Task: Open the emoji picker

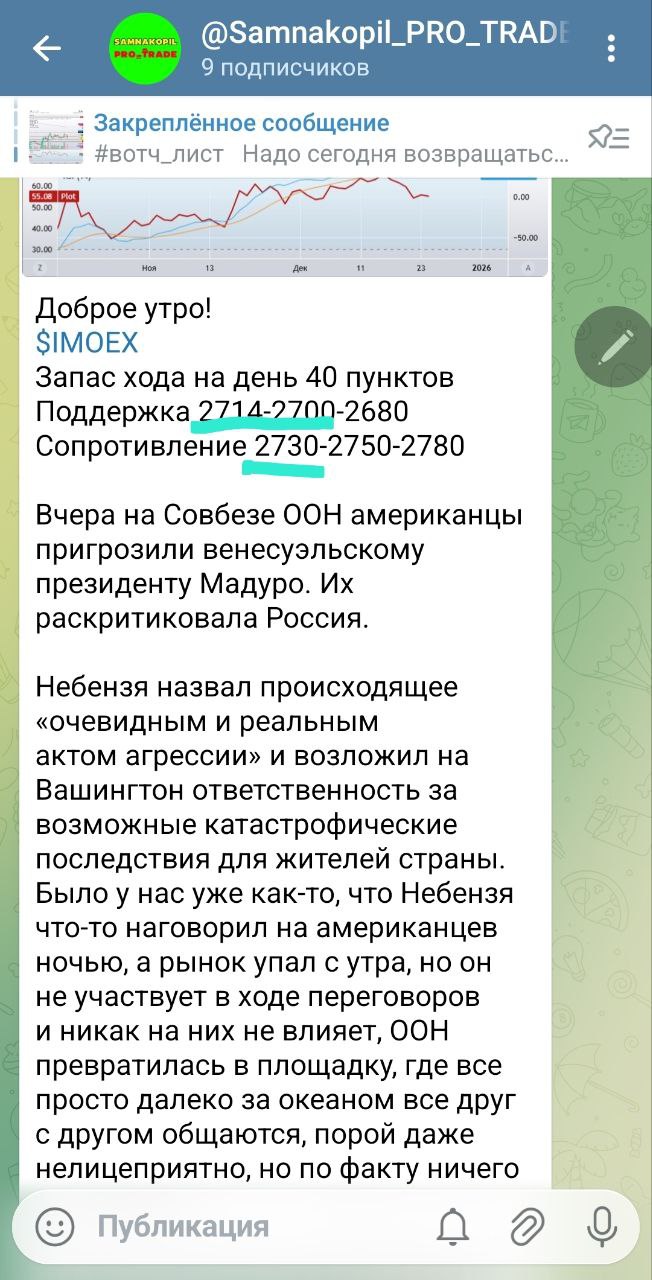Action: click(55, 1226)
